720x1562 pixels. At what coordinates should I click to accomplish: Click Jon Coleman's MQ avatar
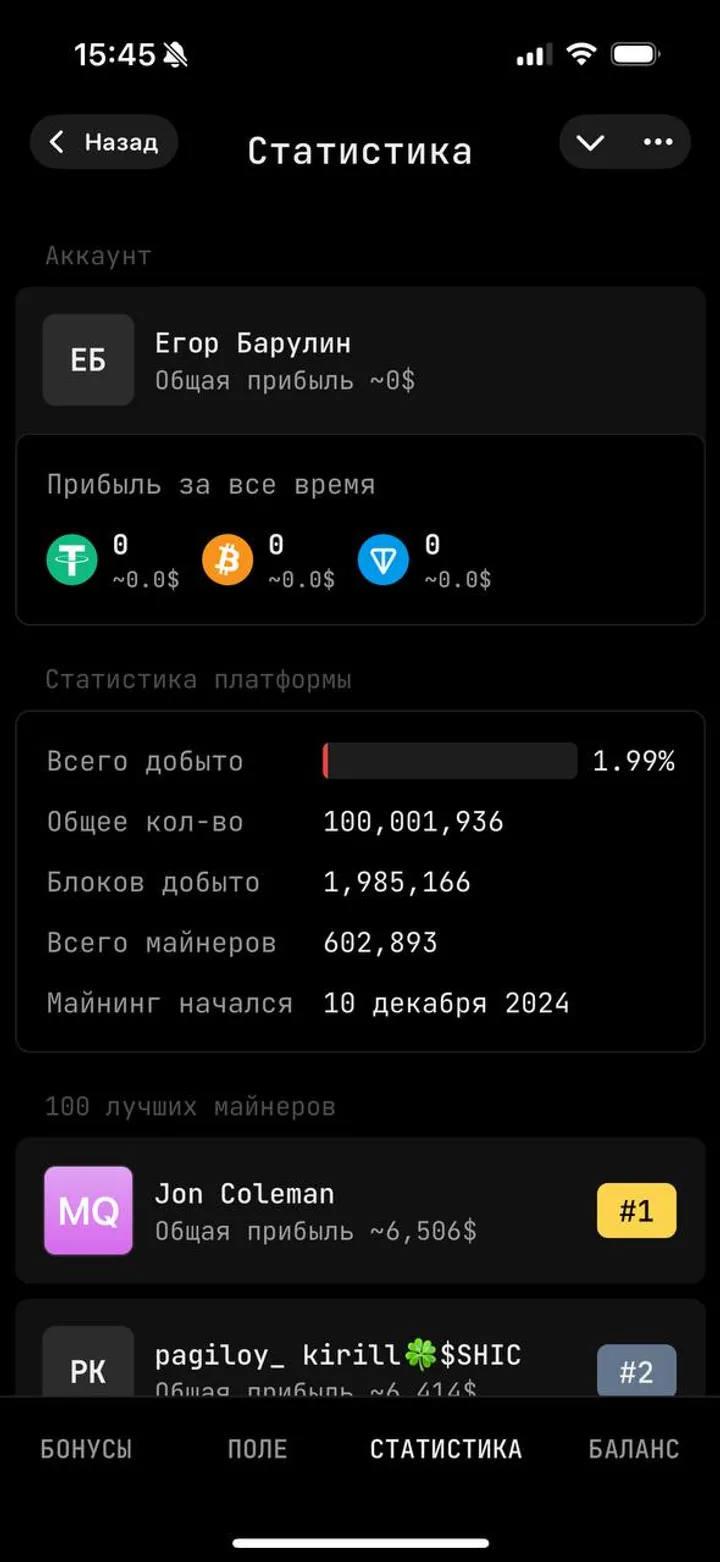88,1211
